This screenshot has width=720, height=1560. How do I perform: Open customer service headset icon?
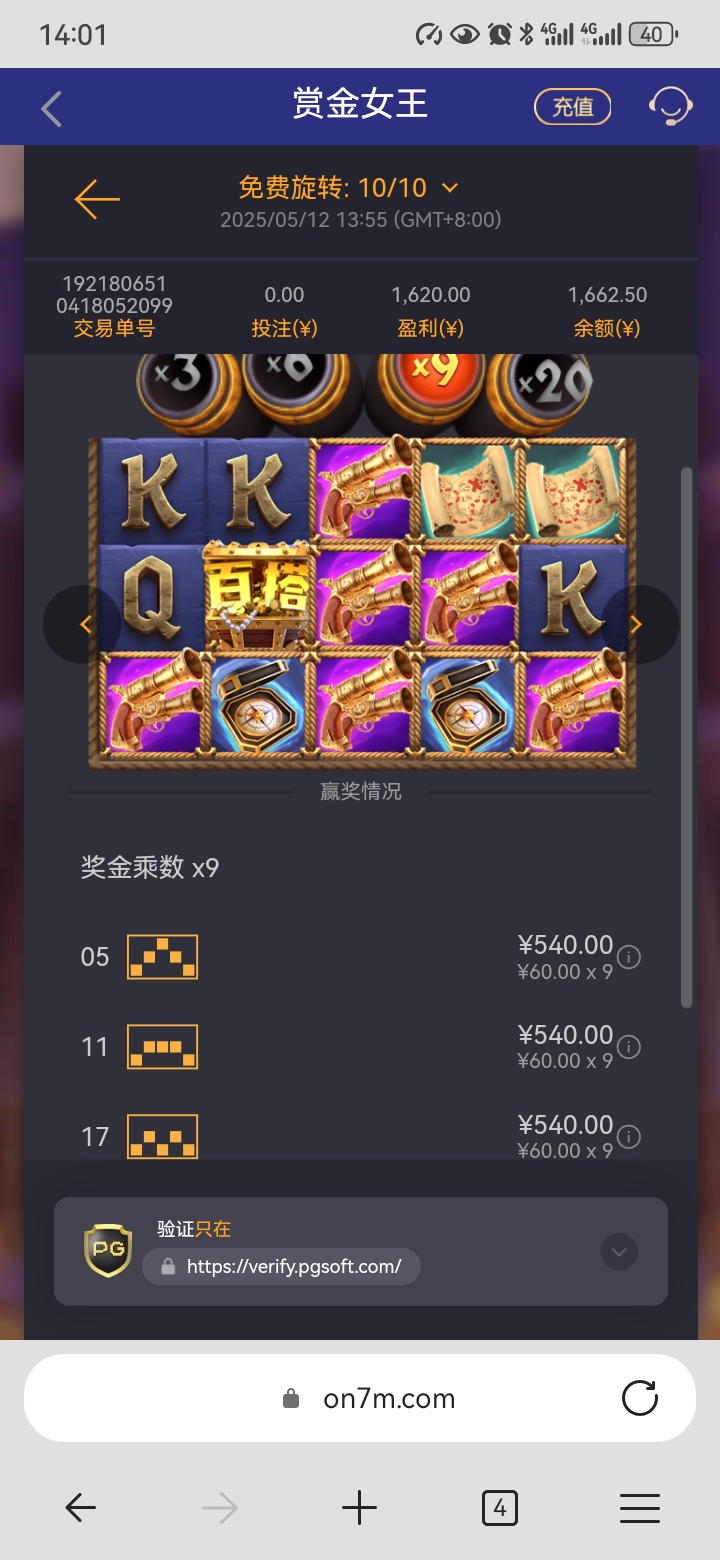point(669,106)
